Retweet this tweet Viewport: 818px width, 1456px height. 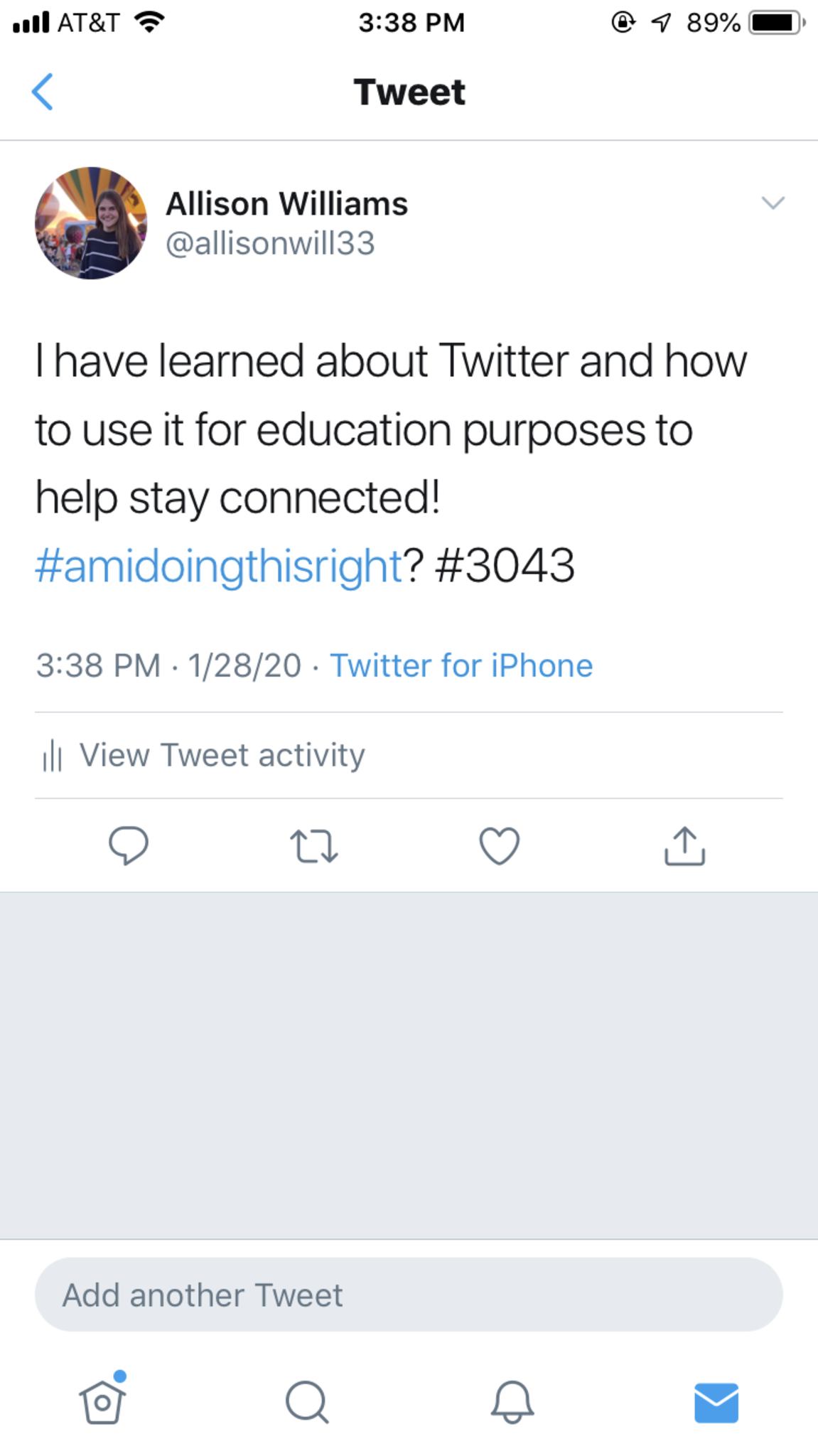pos(313,845)
